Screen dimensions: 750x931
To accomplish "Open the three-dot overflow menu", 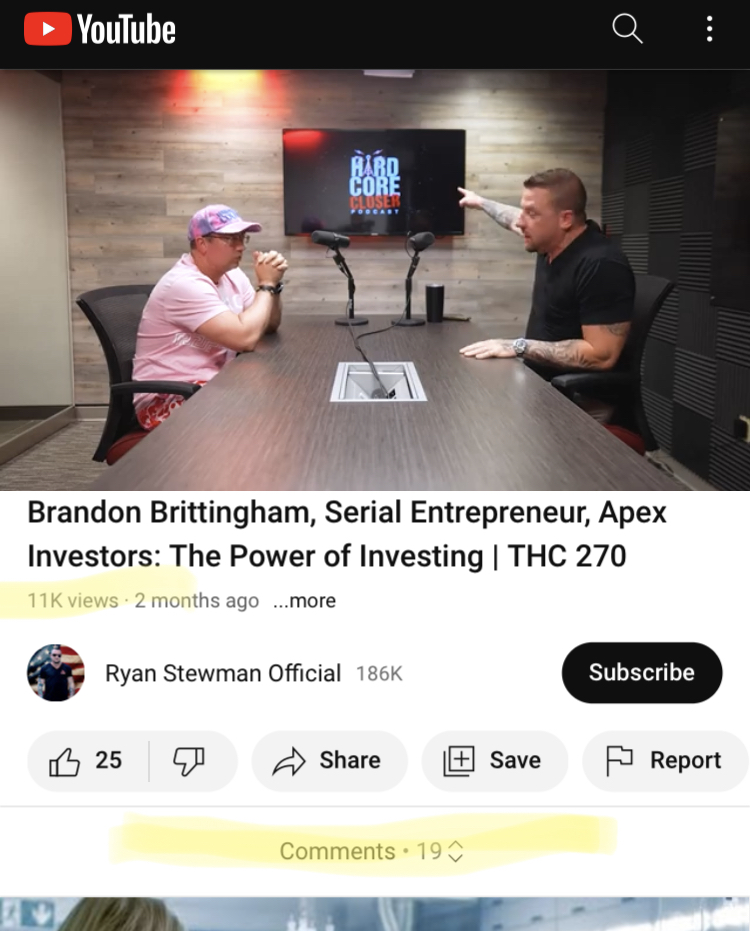I will pos(709,30).
